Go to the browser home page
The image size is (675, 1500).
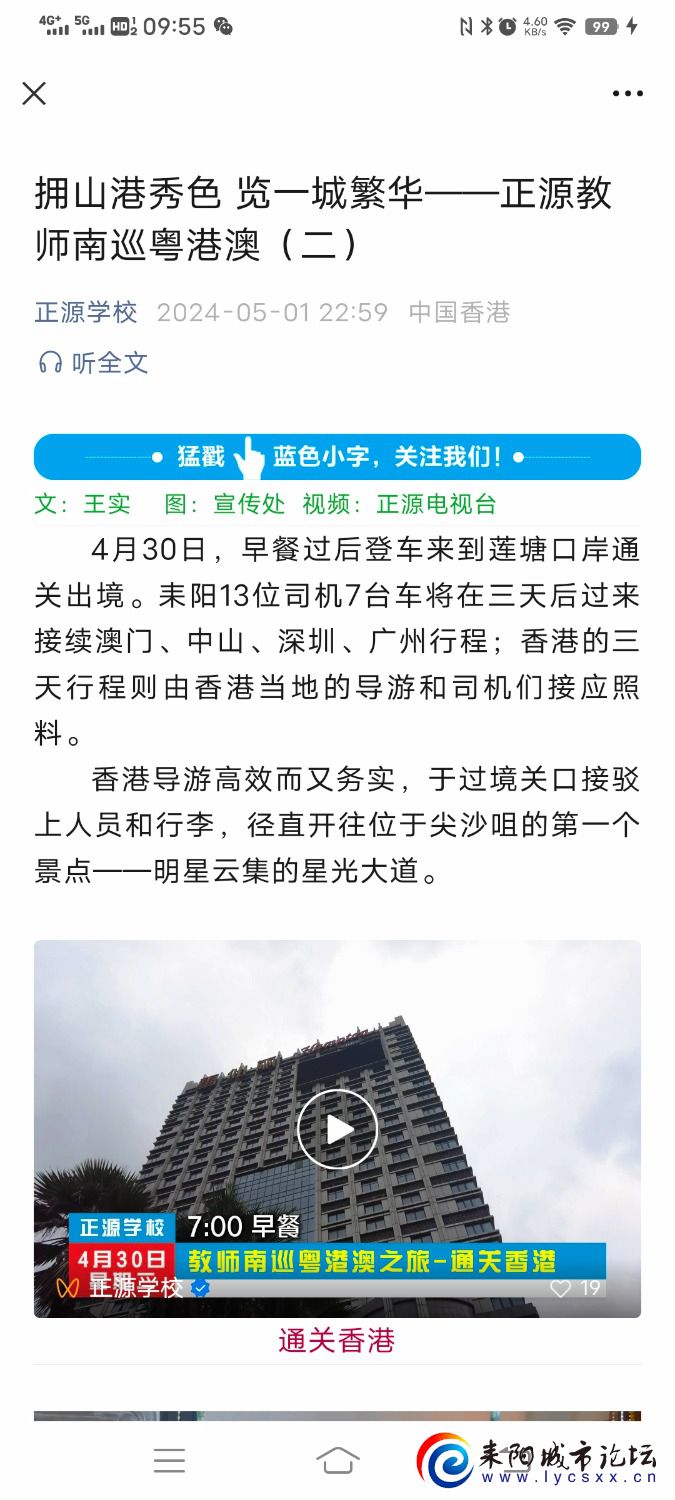[x=337, y=1460]
